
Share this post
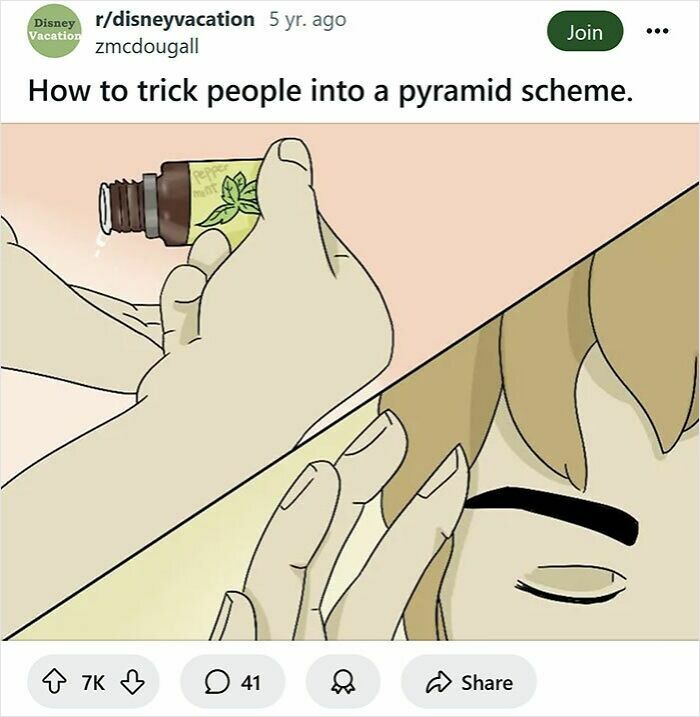(x=469, y=682)
